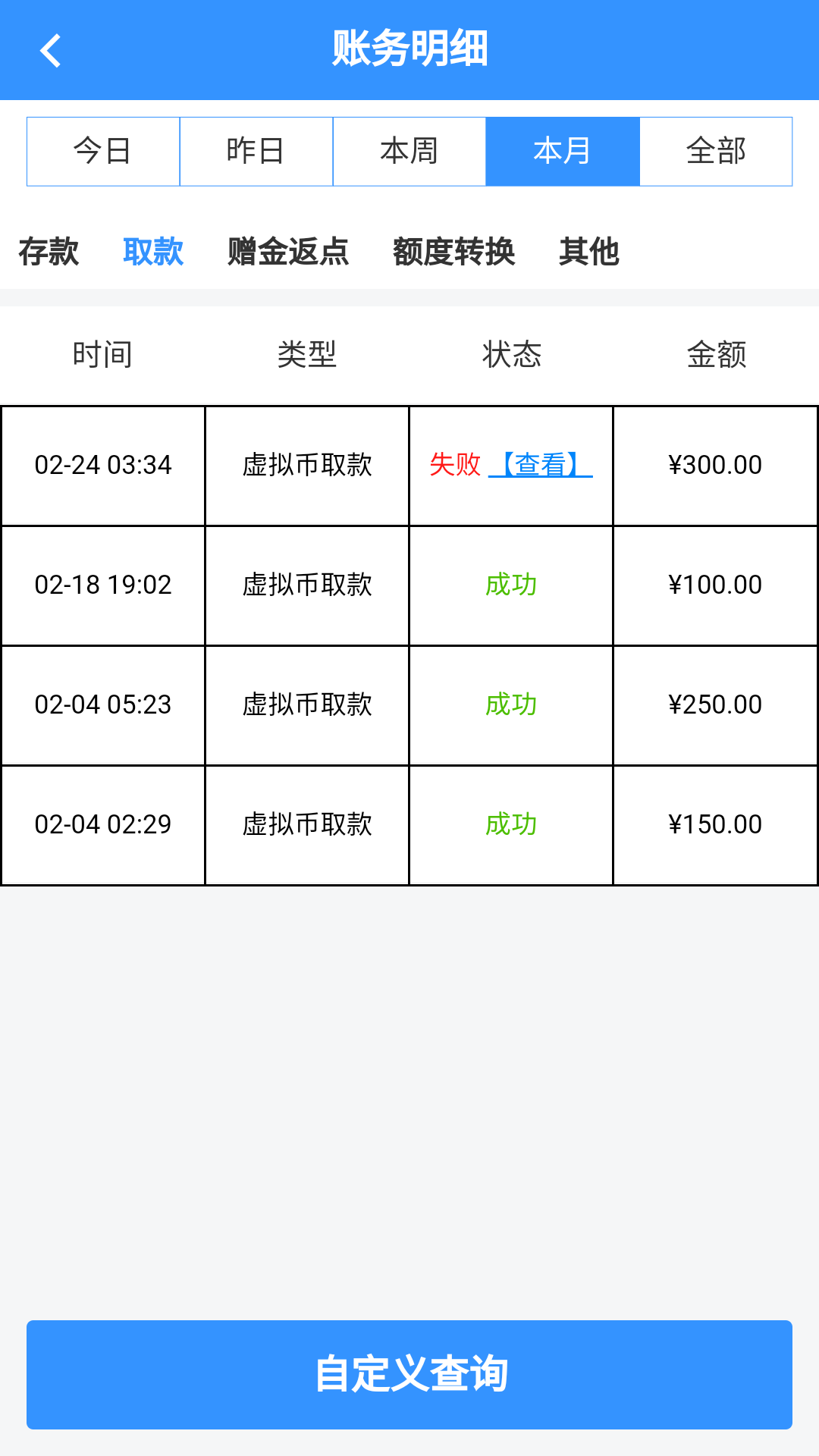The width and height of the screenshot is (819, 1456).
Task: Switch to the 今日 date filter
Action: pyautogui.click(x=103, y=151)
